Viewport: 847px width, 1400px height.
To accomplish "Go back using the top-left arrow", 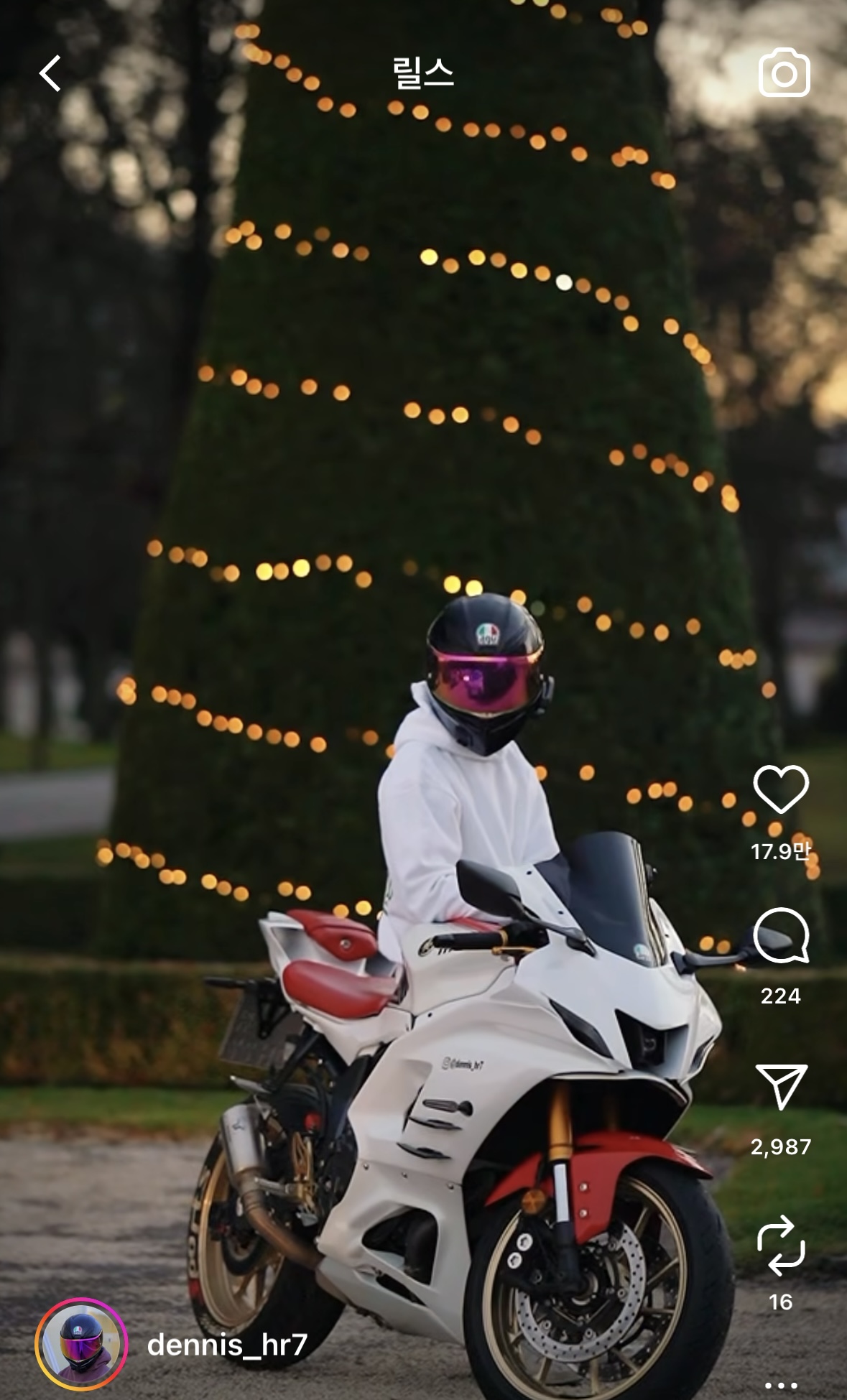I will pyautogui.click(x=50, y=73).
